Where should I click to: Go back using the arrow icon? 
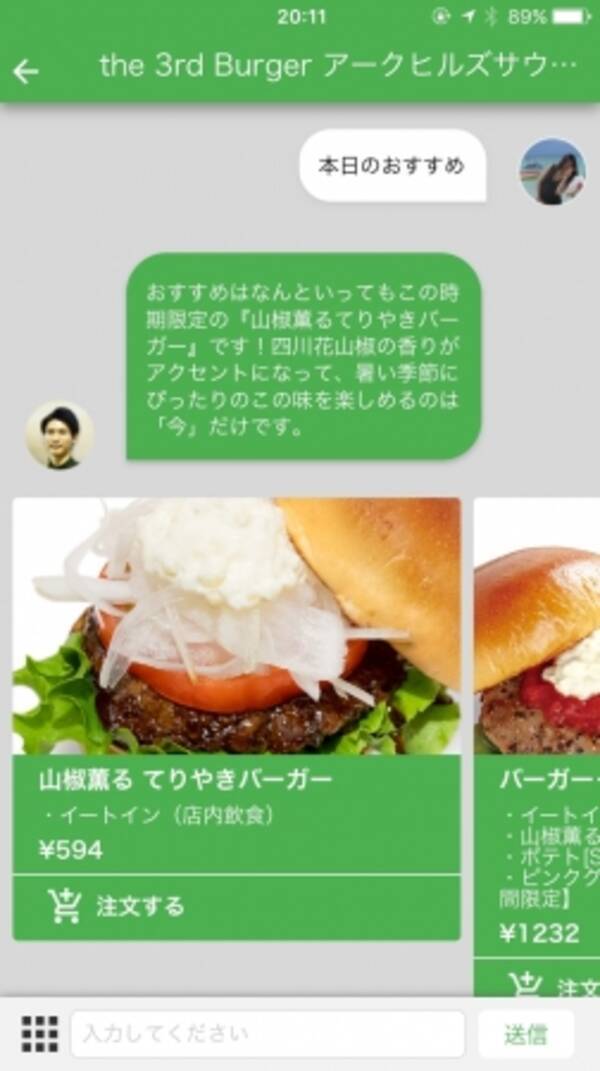(26, 71)
